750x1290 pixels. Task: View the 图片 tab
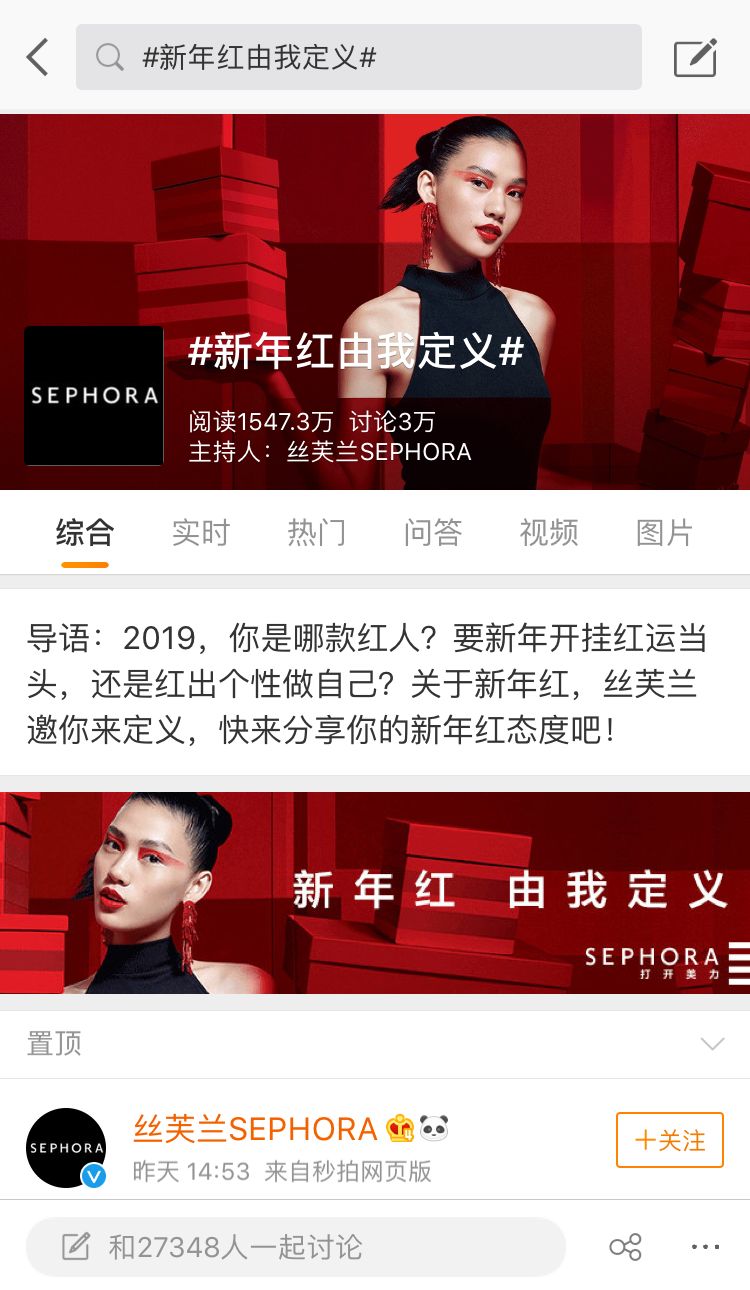[x=664, y=533]
